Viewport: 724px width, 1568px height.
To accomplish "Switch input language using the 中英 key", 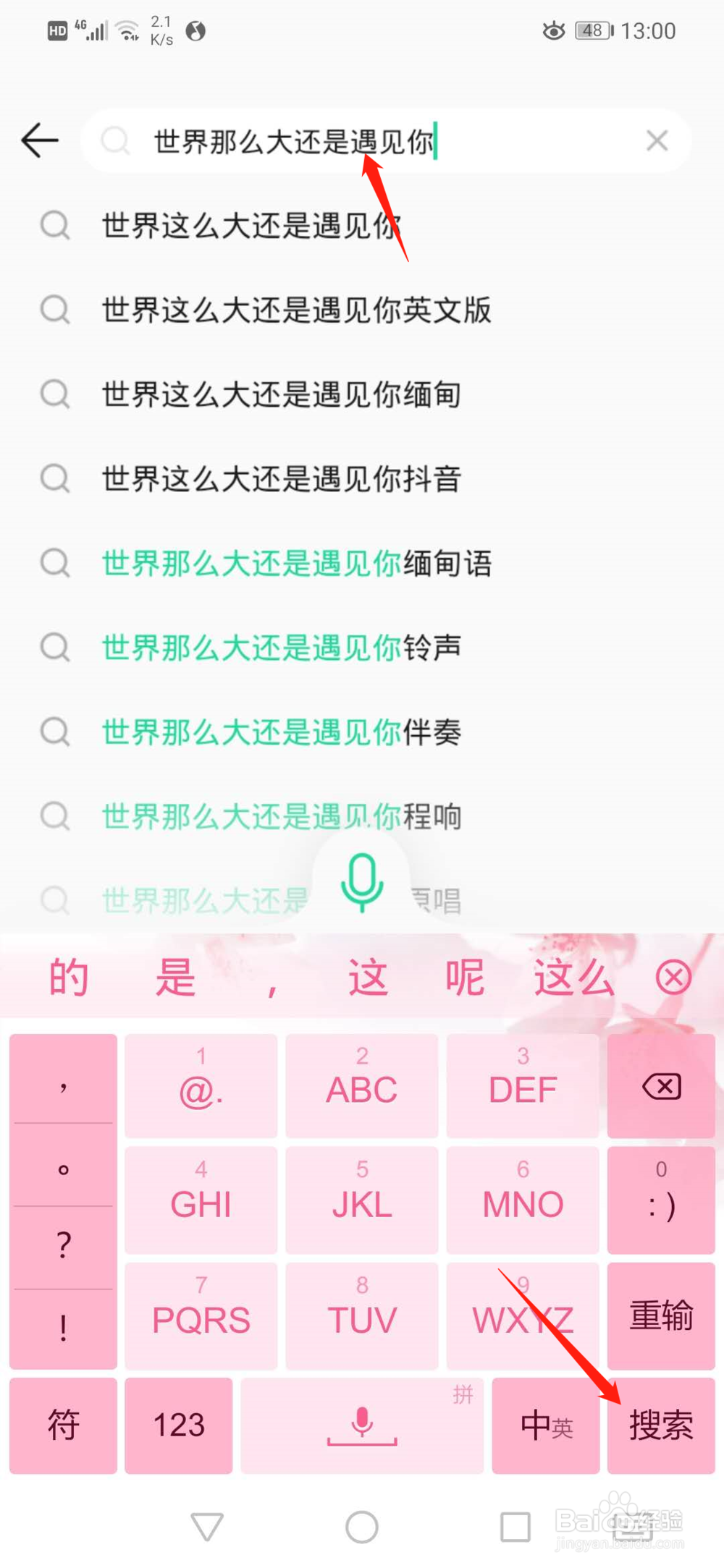I will point(545,1424).
